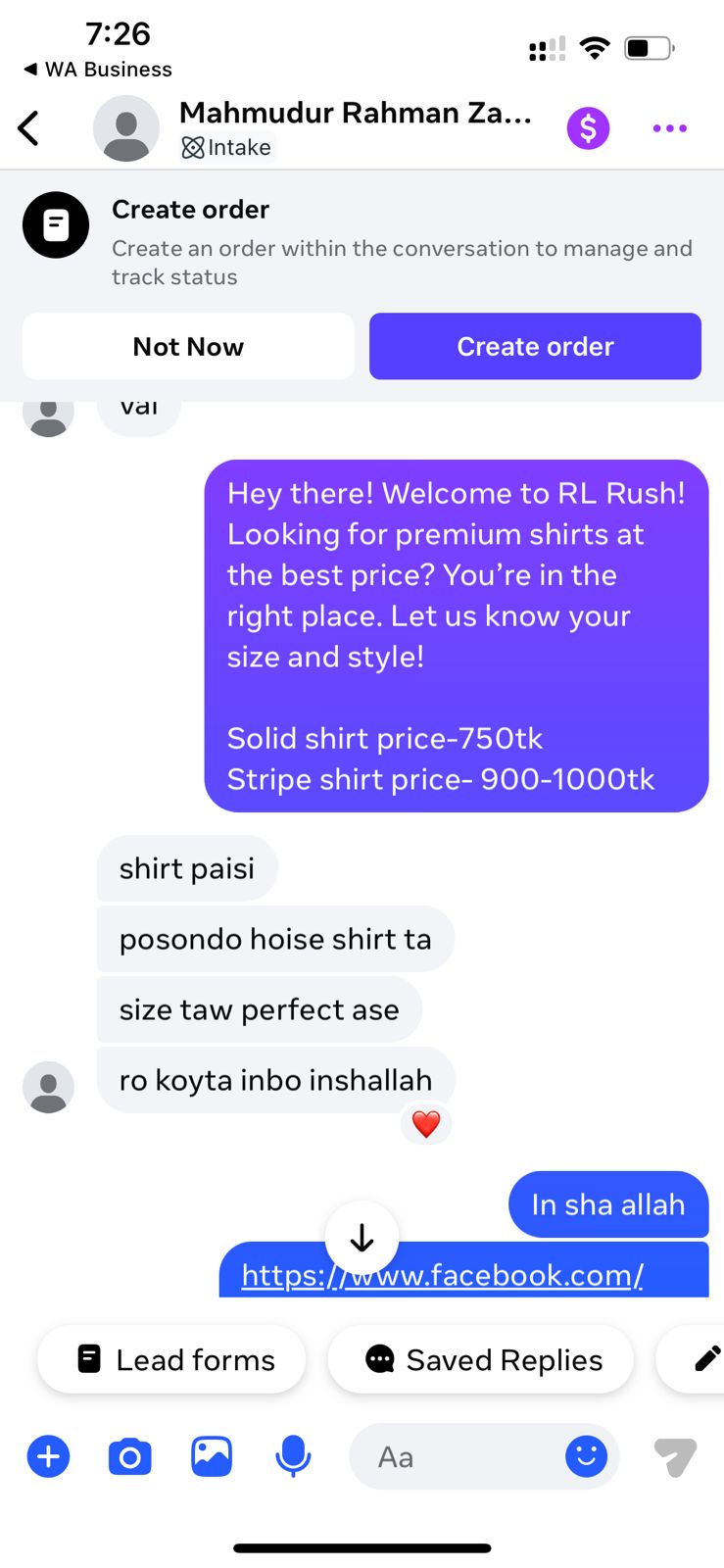Open the emoji picker smiley
This screenshot has width=724, height=1568.
click(x=586, y=1457)
